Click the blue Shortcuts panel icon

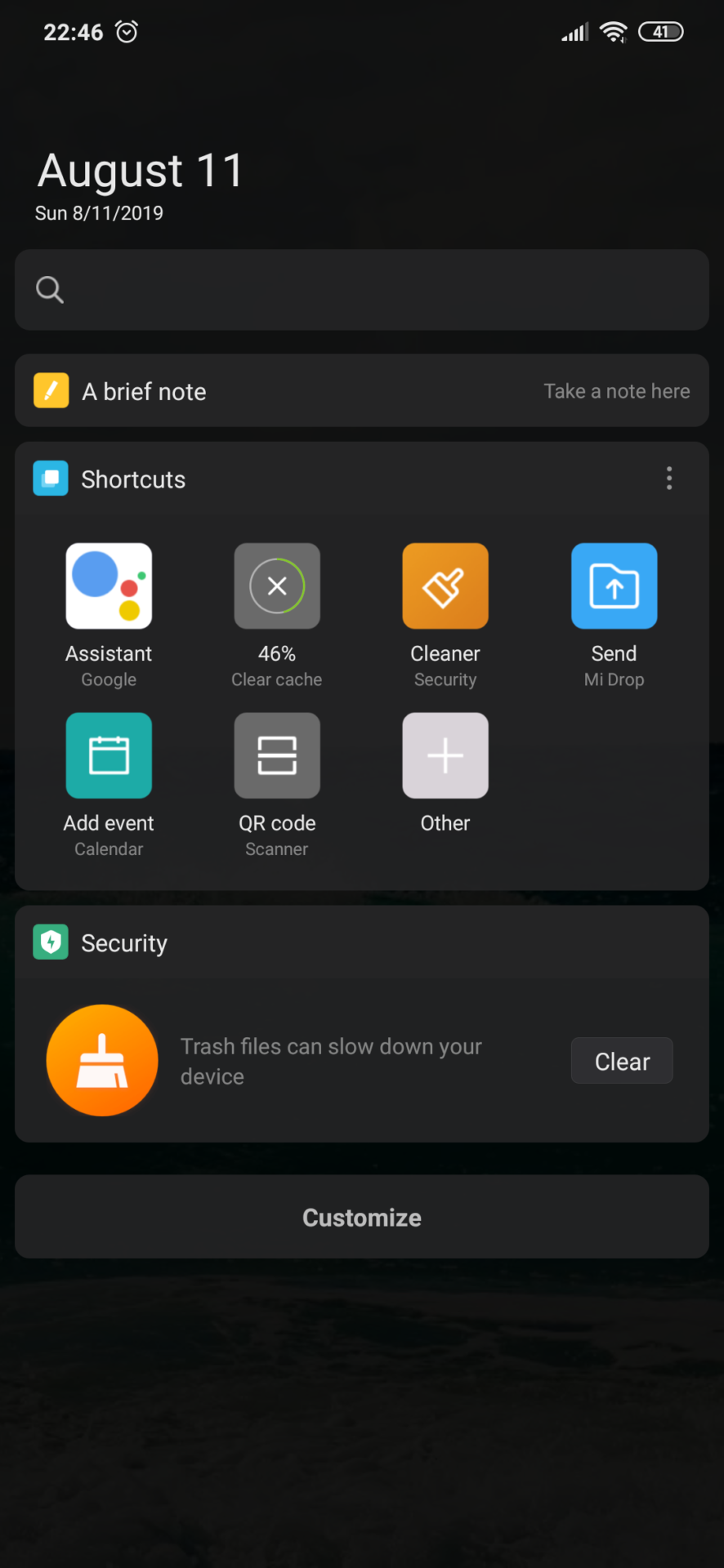tap(50, 478)
